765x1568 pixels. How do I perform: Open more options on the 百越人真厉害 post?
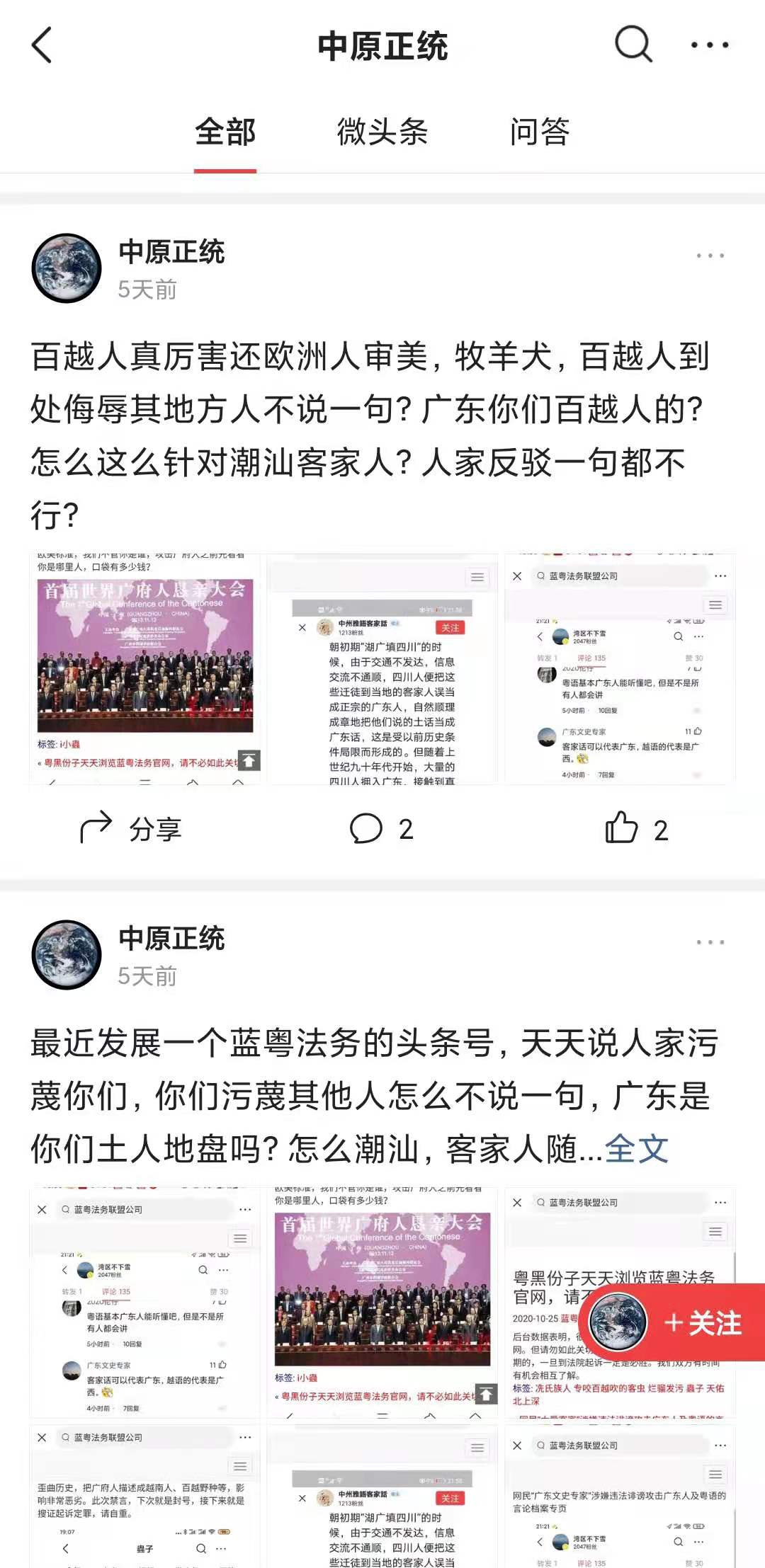710,256
